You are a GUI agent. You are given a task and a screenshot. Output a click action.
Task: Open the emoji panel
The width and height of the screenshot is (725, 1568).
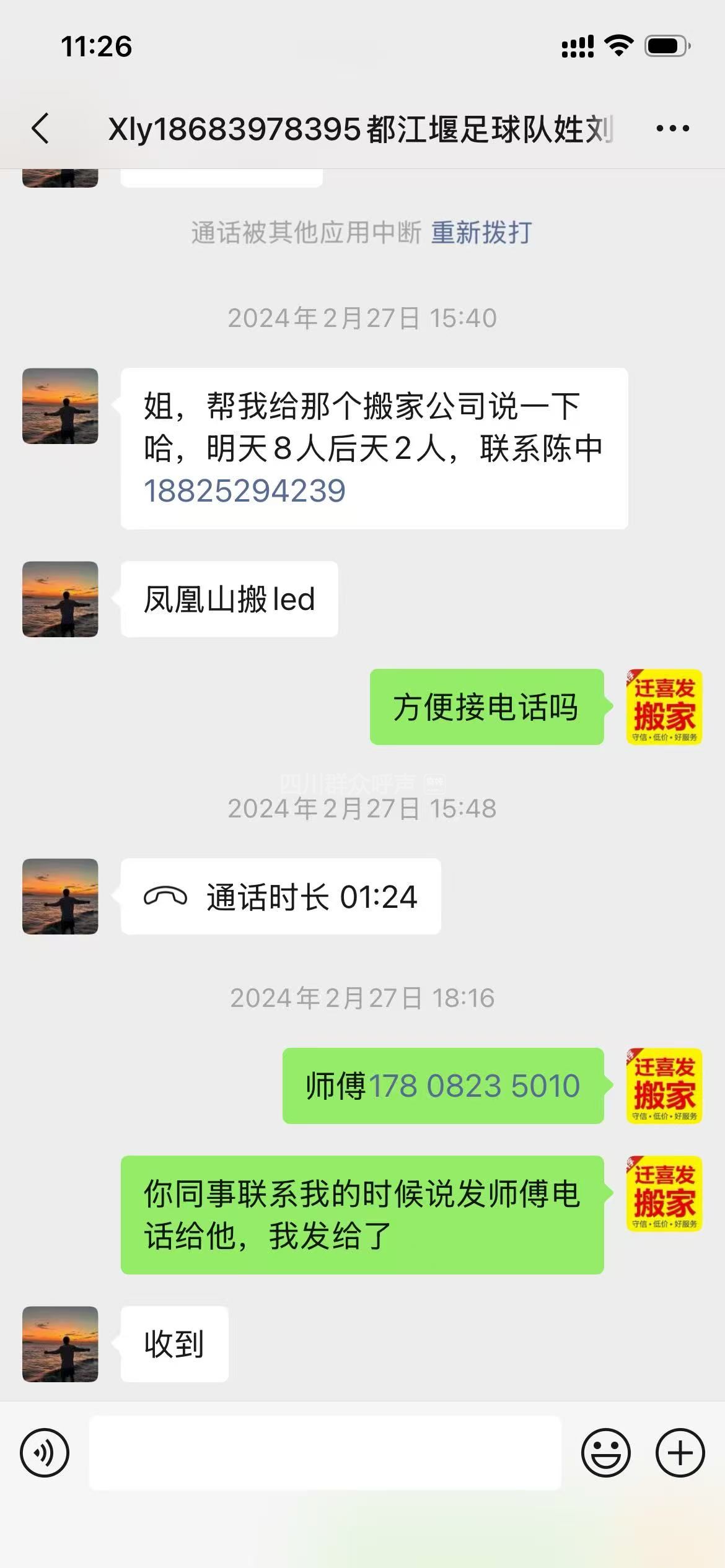click(x=605, y=1453)
